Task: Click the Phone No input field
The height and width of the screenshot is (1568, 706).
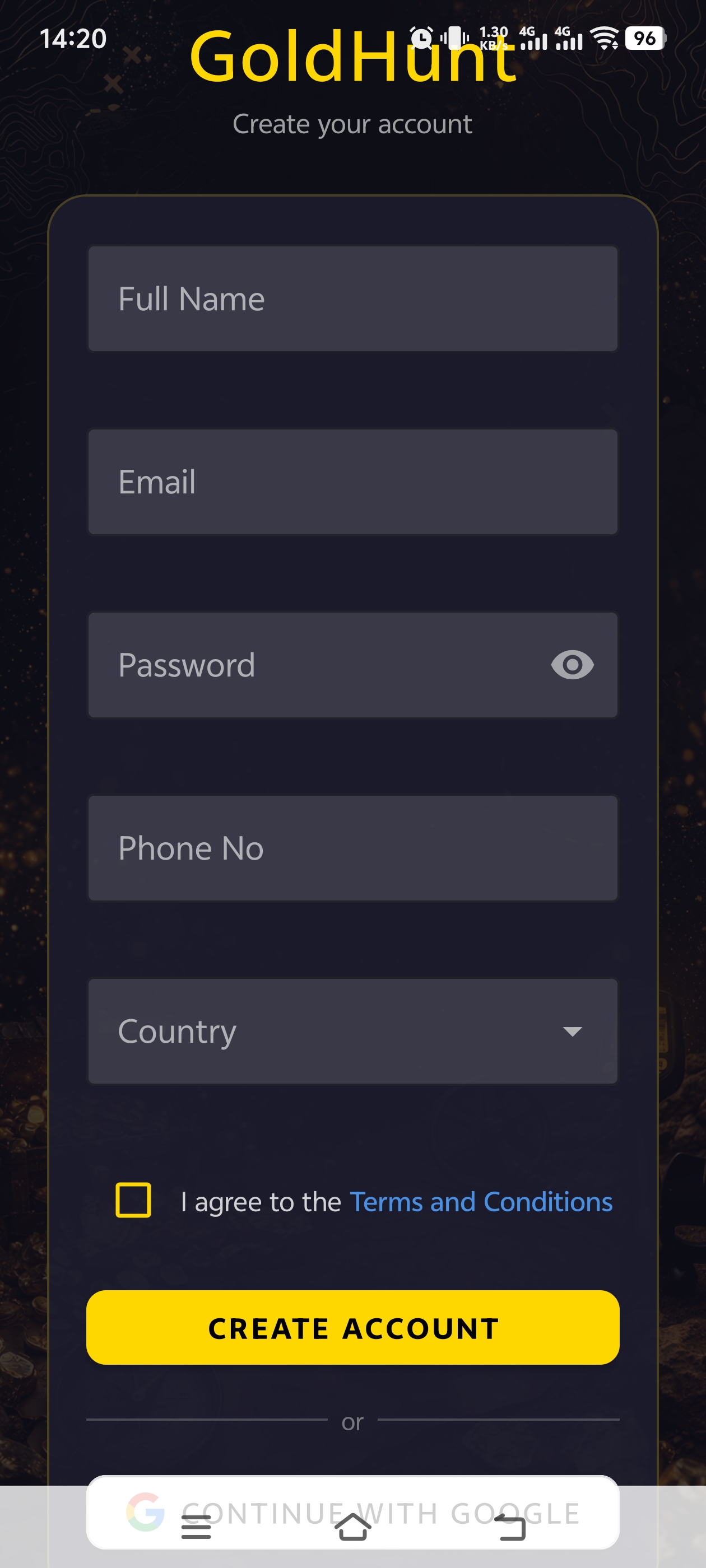Action: [352, 848]
